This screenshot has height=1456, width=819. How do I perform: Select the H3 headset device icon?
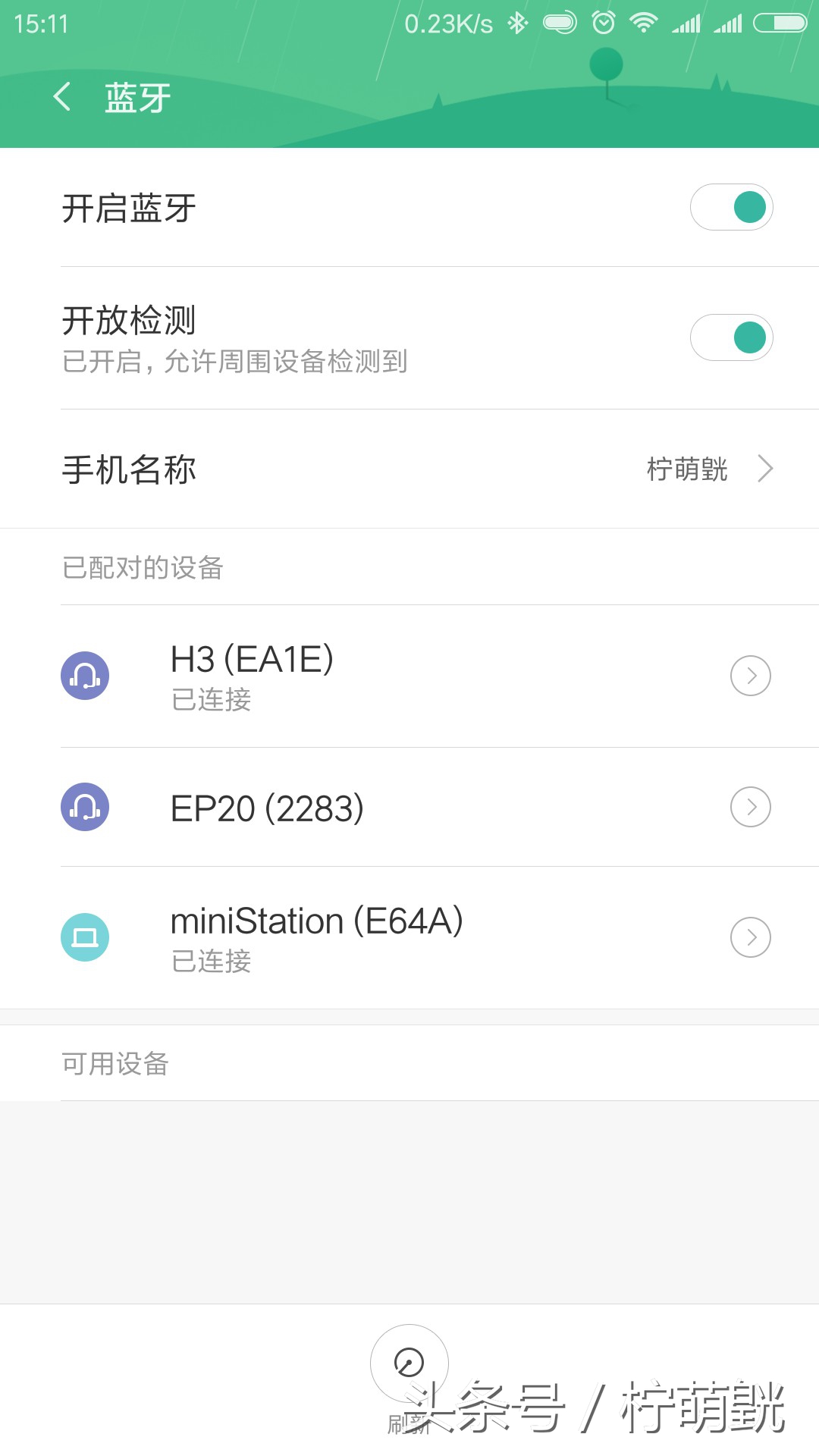click(85, 675)
